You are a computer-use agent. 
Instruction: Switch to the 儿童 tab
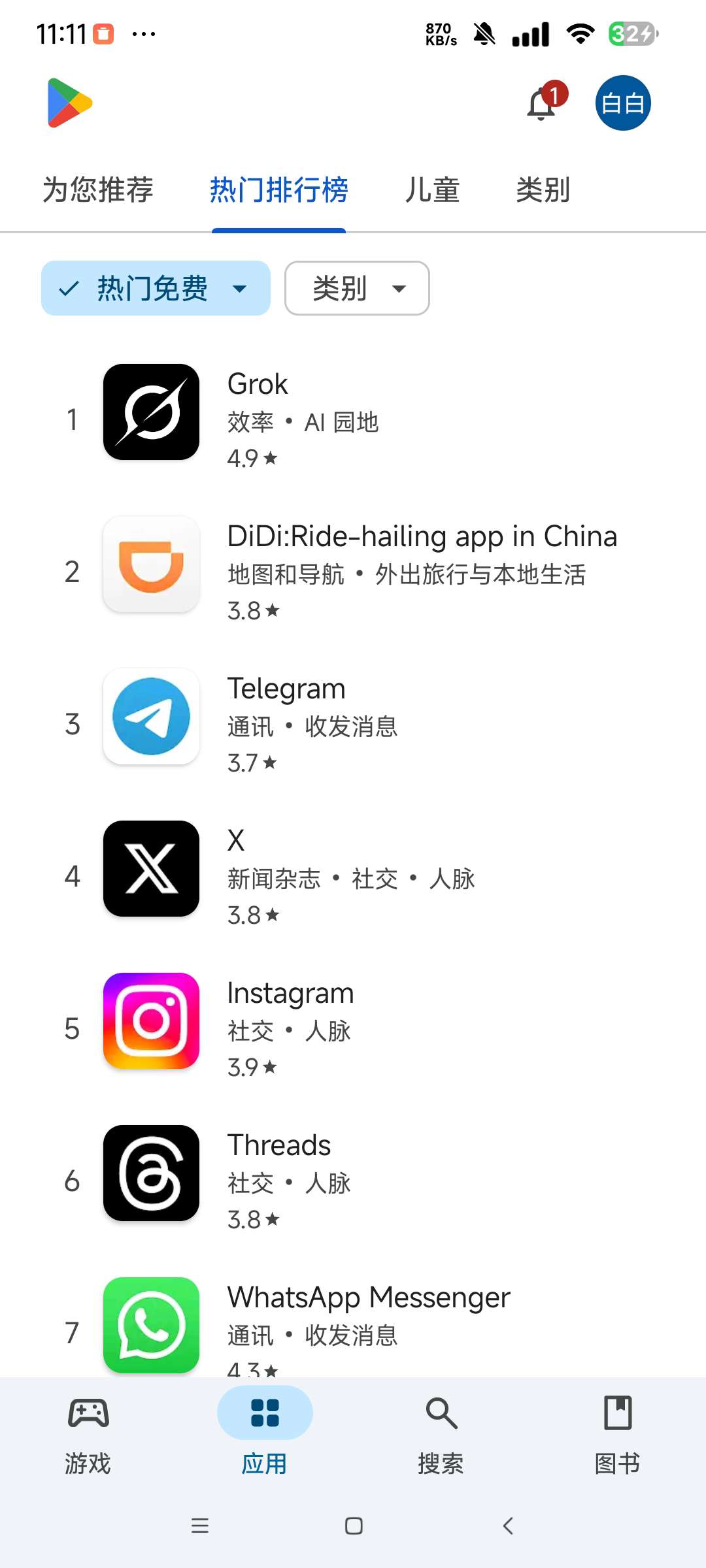(x=432, y=190)
